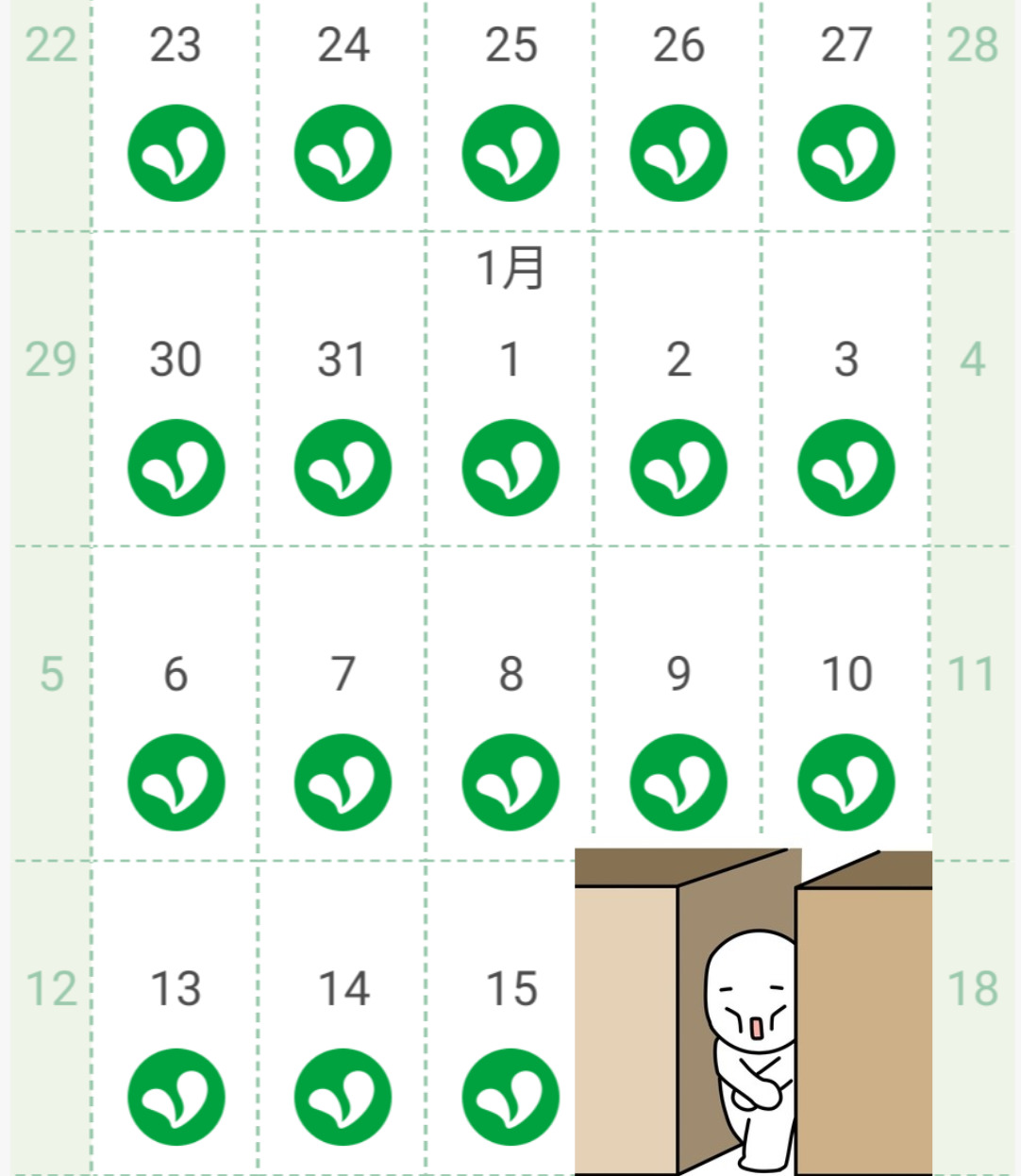The image size is (1021, 1176).
Task: Select the day cell for the 25th
Action: point(510,115)
